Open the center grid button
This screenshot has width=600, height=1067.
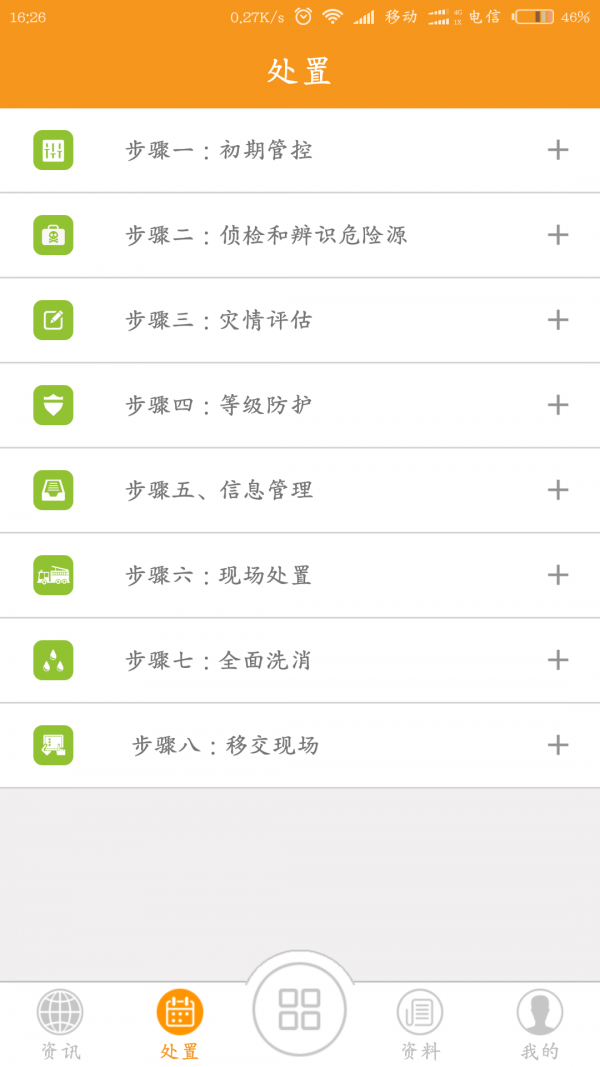tap(300, 1009)
